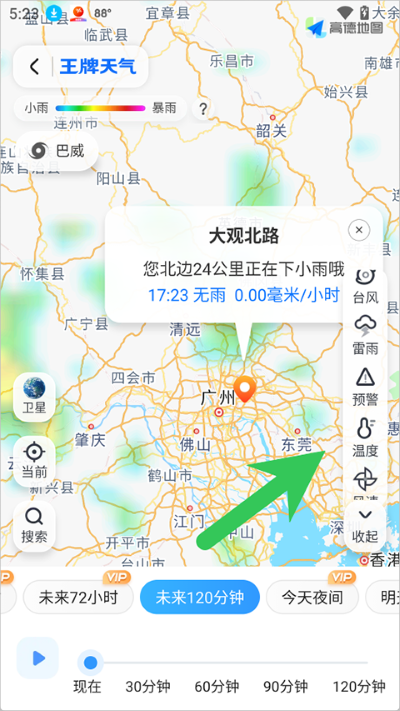Open the rainfall legend help icon
The width and height of the screenshot is (400, 711).
click(x=203, y=109)
